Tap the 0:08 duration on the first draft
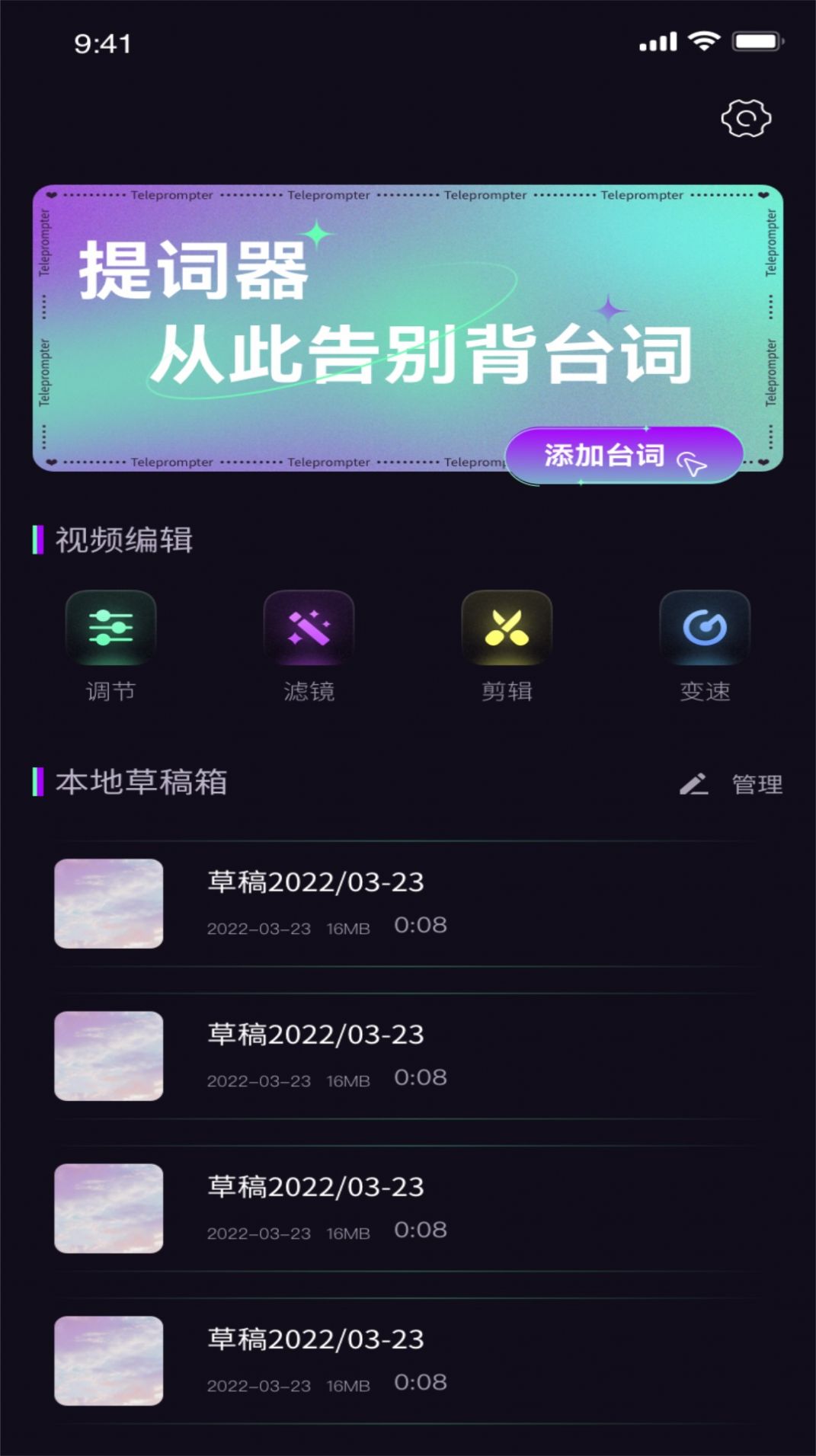 tap(420, 926)
